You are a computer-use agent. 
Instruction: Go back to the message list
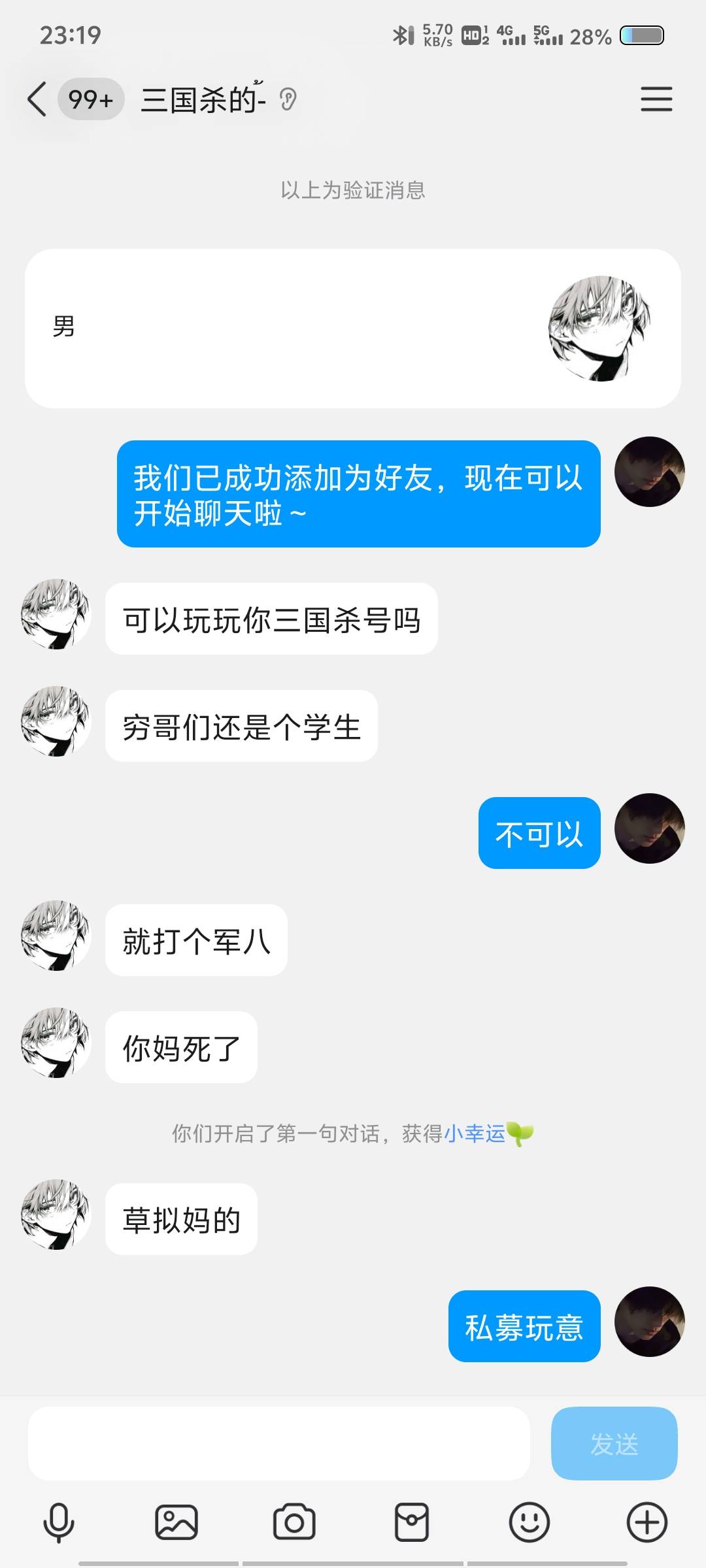(38, 99)
